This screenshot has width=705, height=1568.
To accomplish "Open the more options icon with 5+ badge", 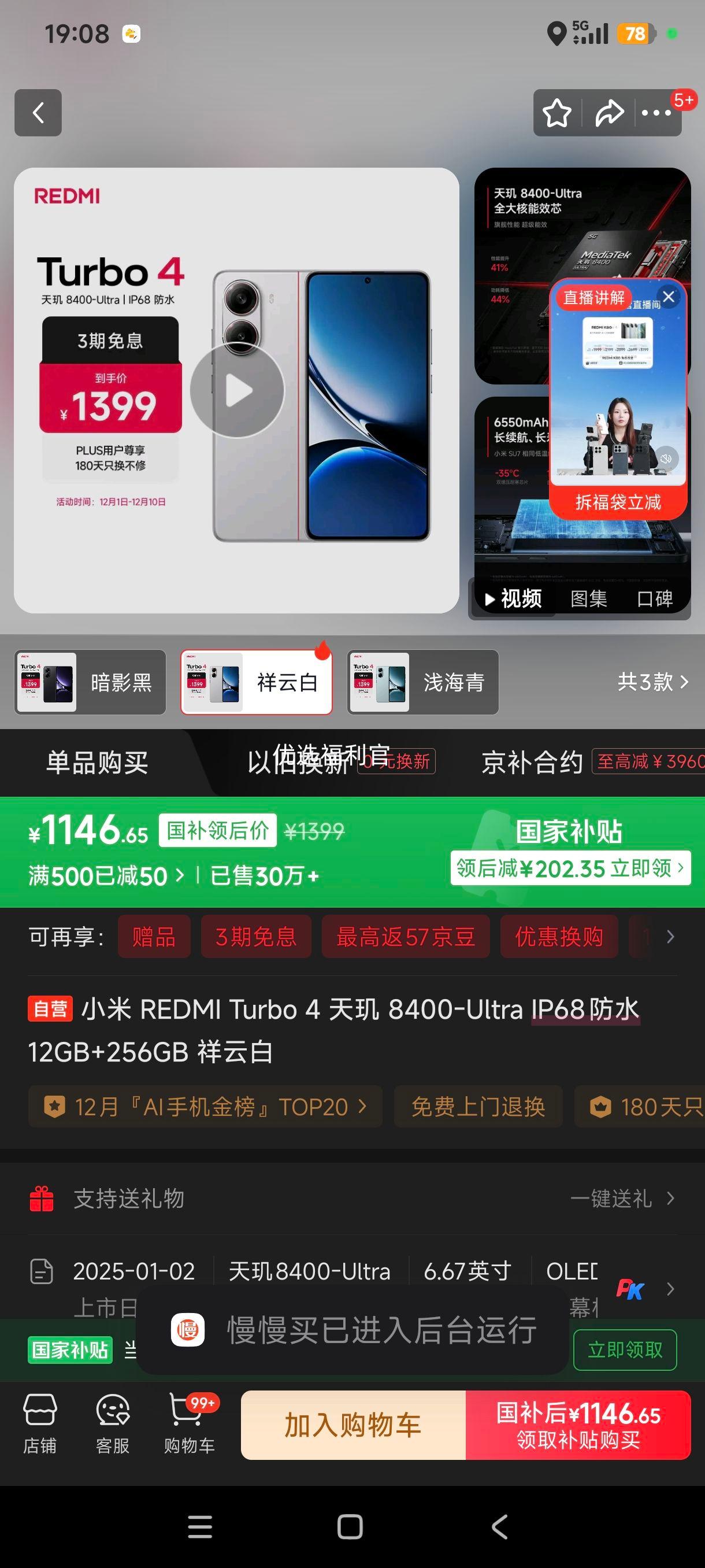I will (656, 113).
